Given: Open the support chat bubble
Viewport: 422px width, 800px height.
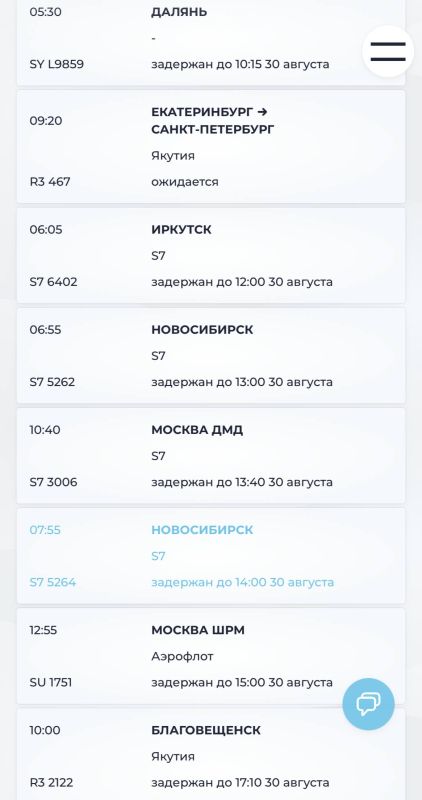Looking at the screenshot, I should pyautogui.click(x=368, y=704).
